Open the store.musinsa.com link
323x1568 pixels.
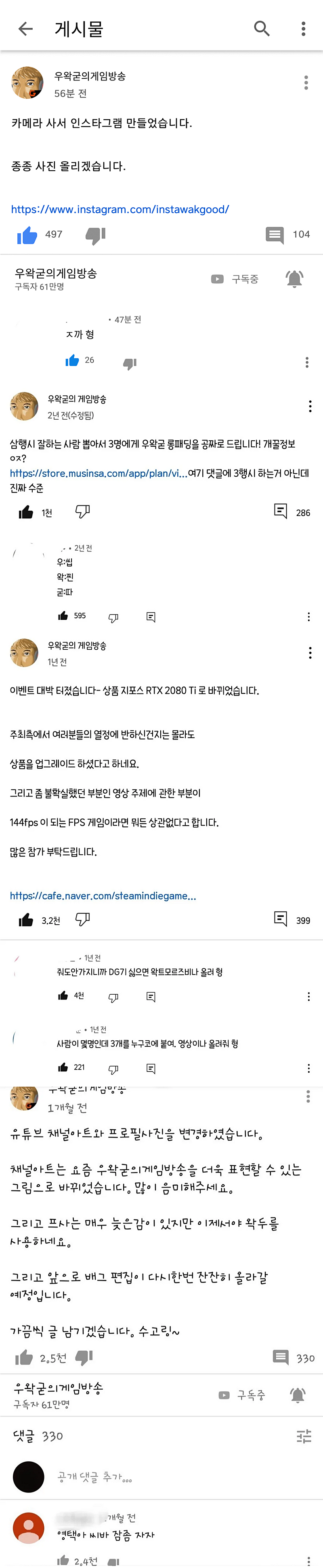(x=98, y=473)
